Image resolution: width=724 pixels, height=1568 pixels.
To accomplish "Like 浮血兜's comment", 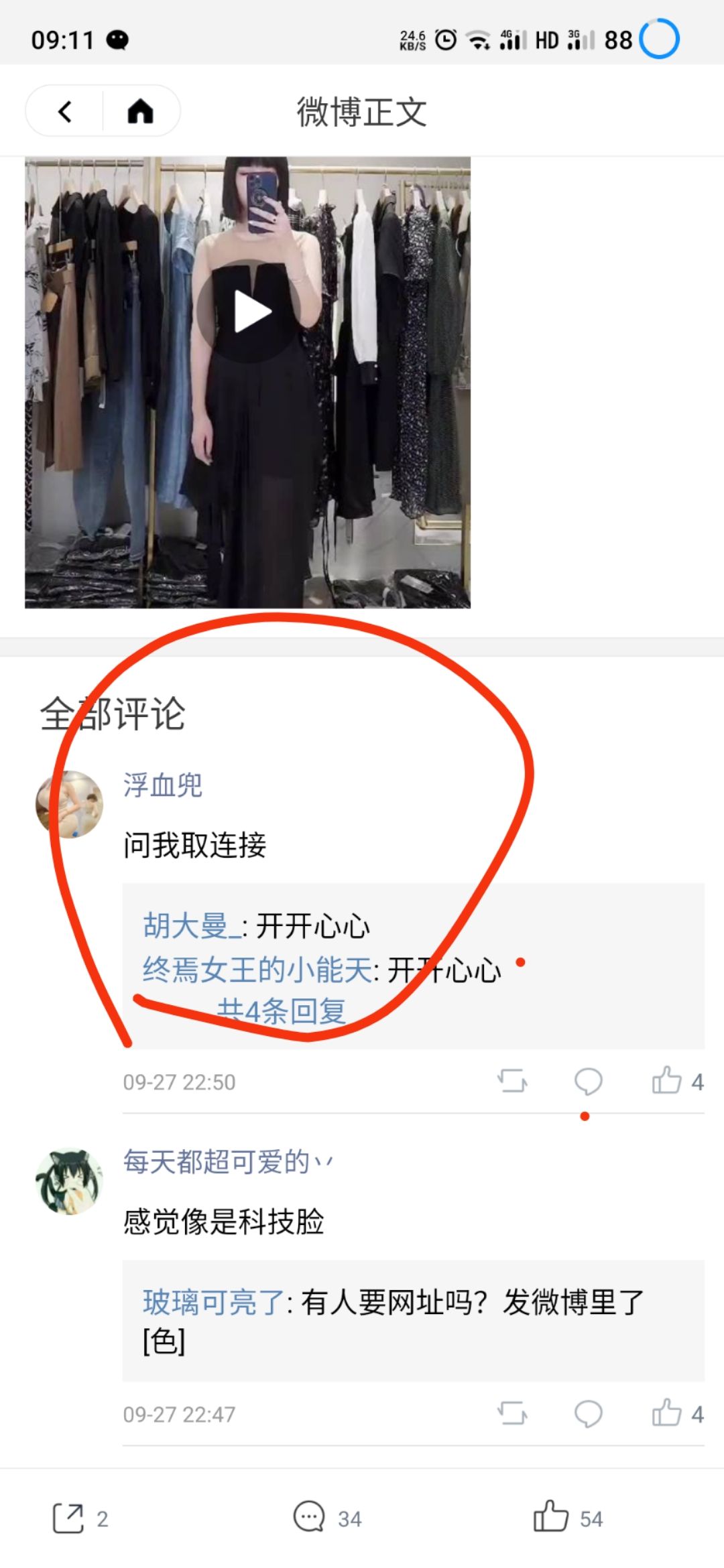I will (667, 1081).
